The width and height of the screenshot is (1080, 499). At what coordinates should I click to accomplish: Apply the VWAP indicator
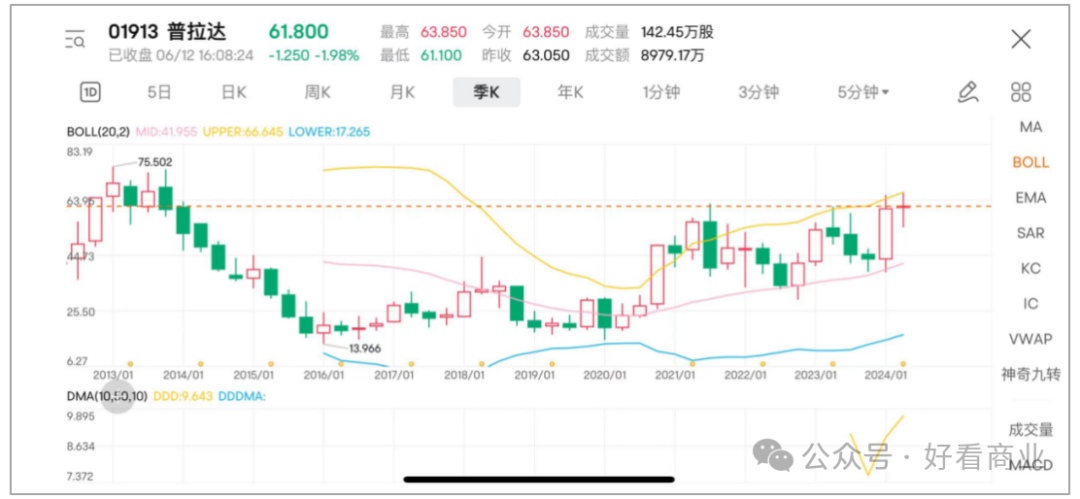[x=1030, y=339]
